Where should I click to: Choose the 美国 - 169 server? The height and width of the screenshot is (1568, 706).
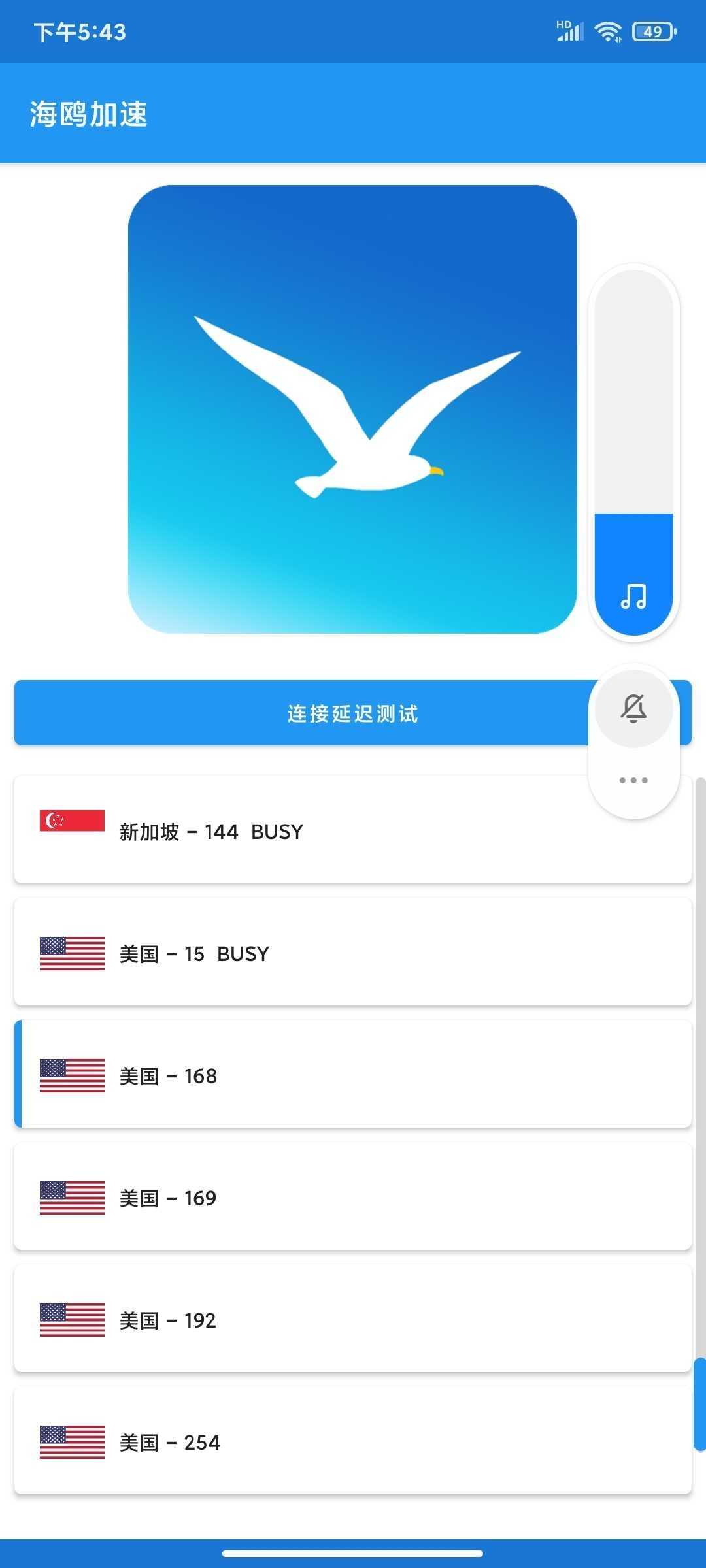(x=353, y=1196)
